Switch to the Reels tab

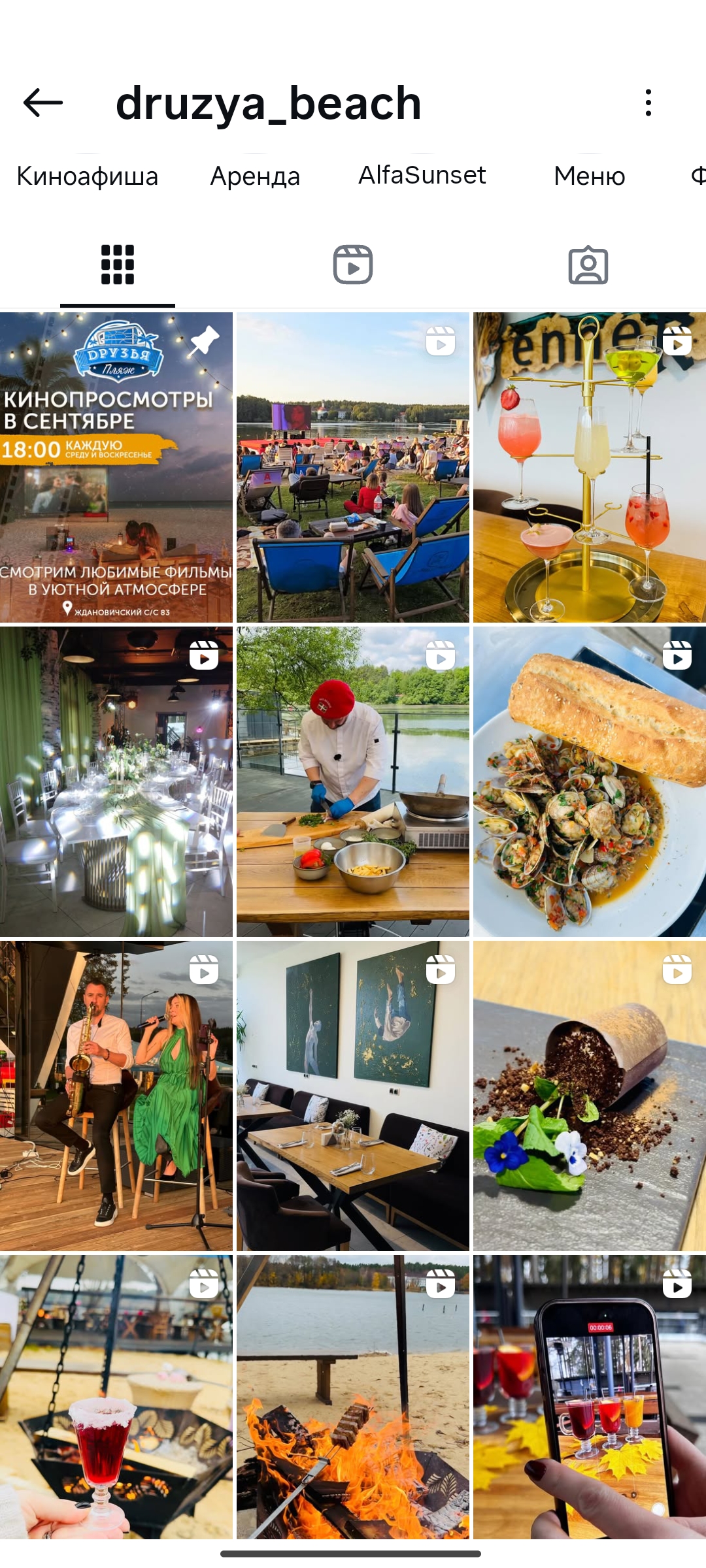(353, 265)
